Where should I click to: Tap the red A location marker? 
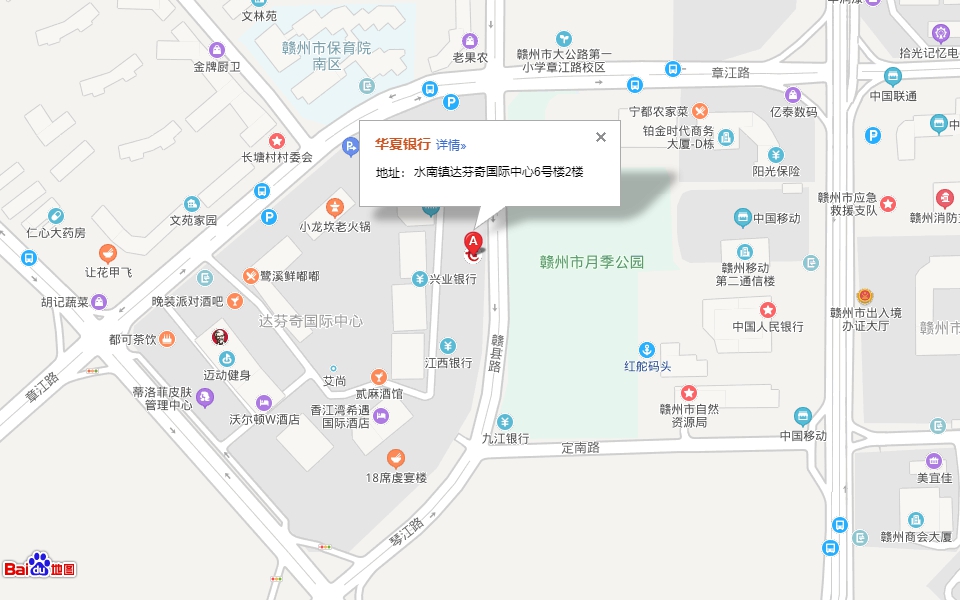(x=472, y=242)
